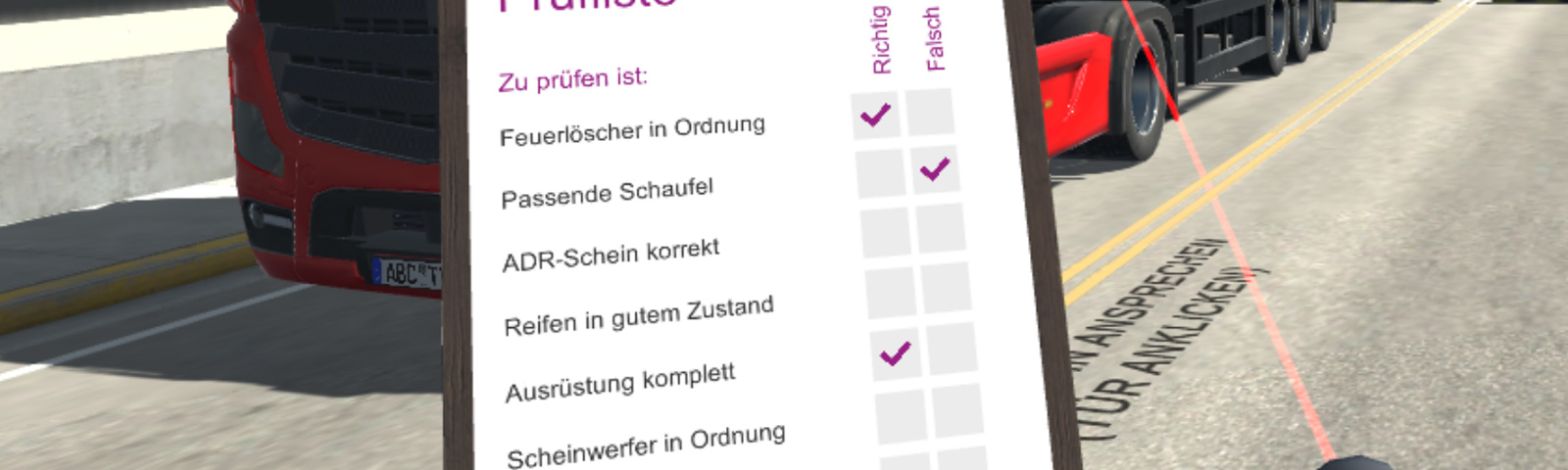
Task: Select Richtig for Reifen in gutem Zustand
Action: tap(890, 293)
